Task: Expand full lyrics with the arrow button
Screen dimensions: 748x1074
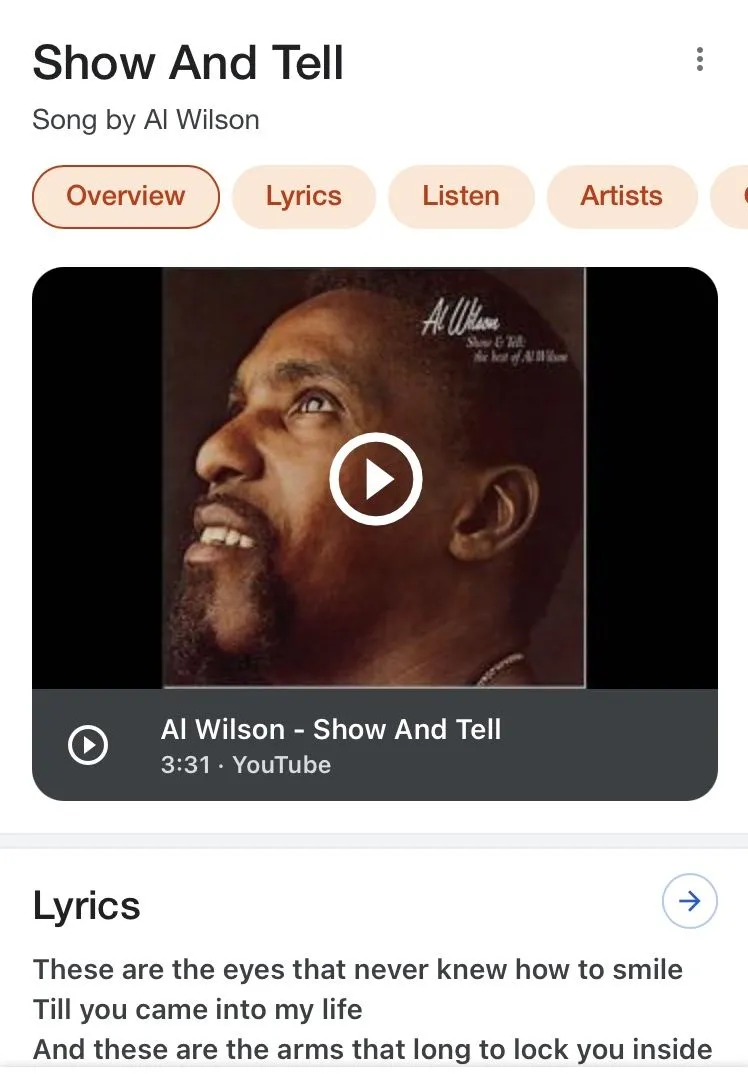Action: click(x=689, y=902)
